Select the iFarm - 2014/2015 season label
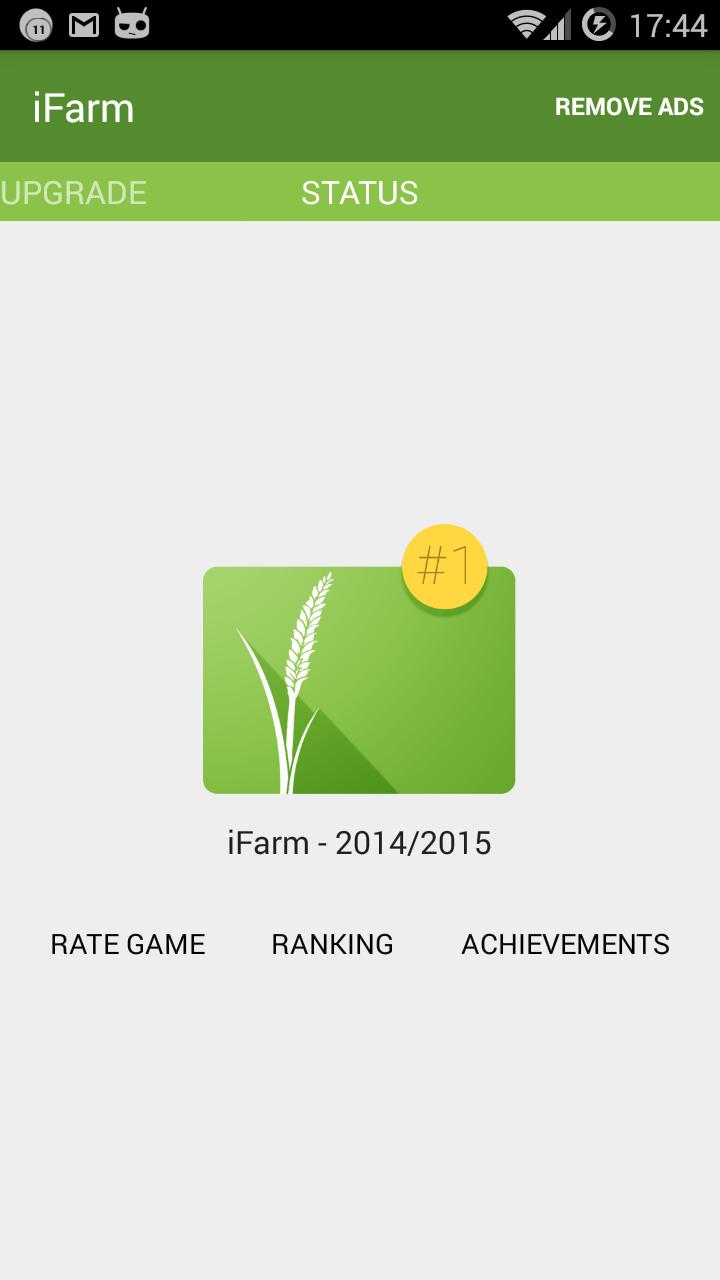Screen dimensions: 720x1280 tap(358, 842)
